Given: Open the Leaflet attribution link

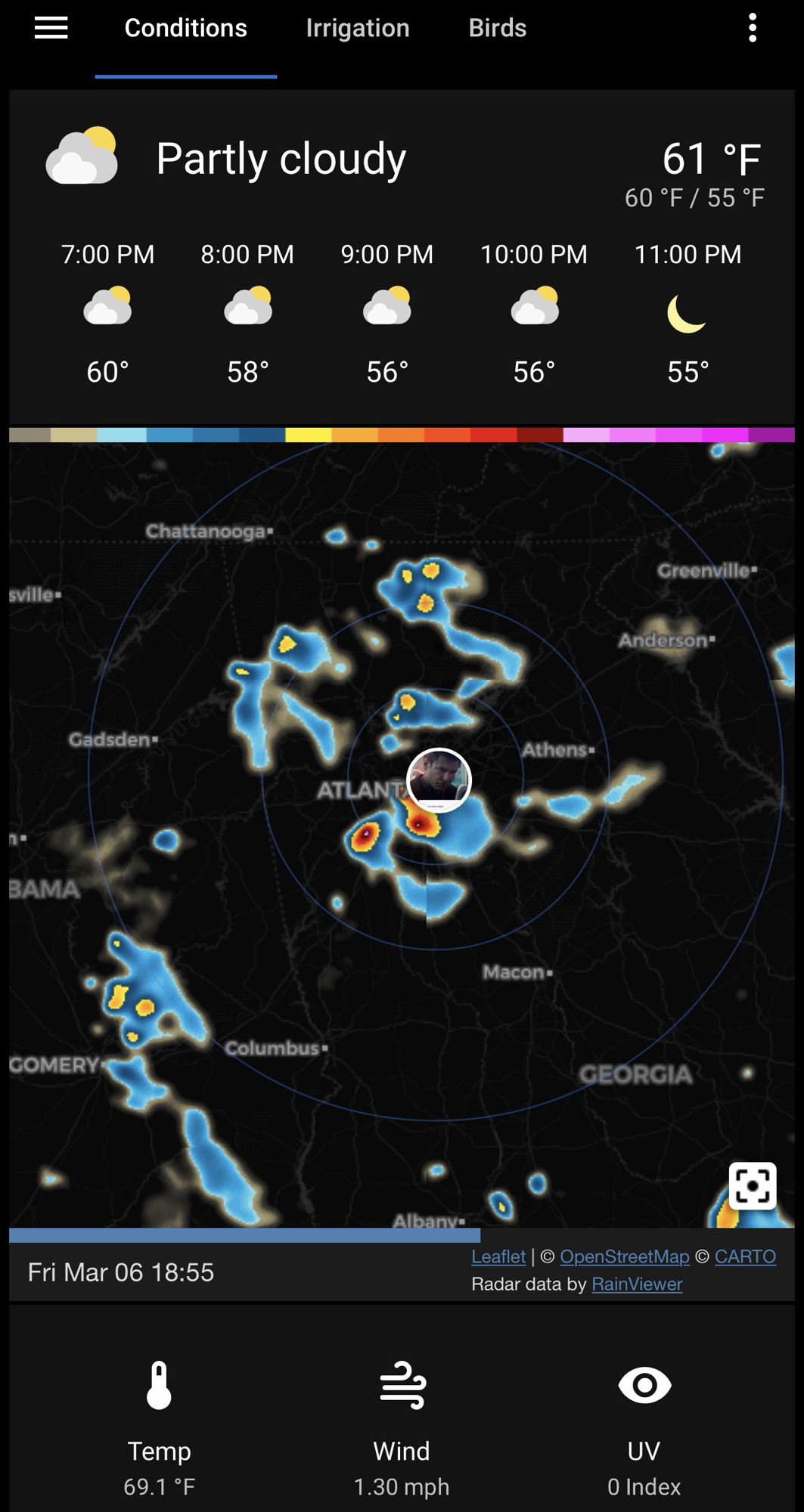Looking at the screenshot, I should (x=498, y=1256).
